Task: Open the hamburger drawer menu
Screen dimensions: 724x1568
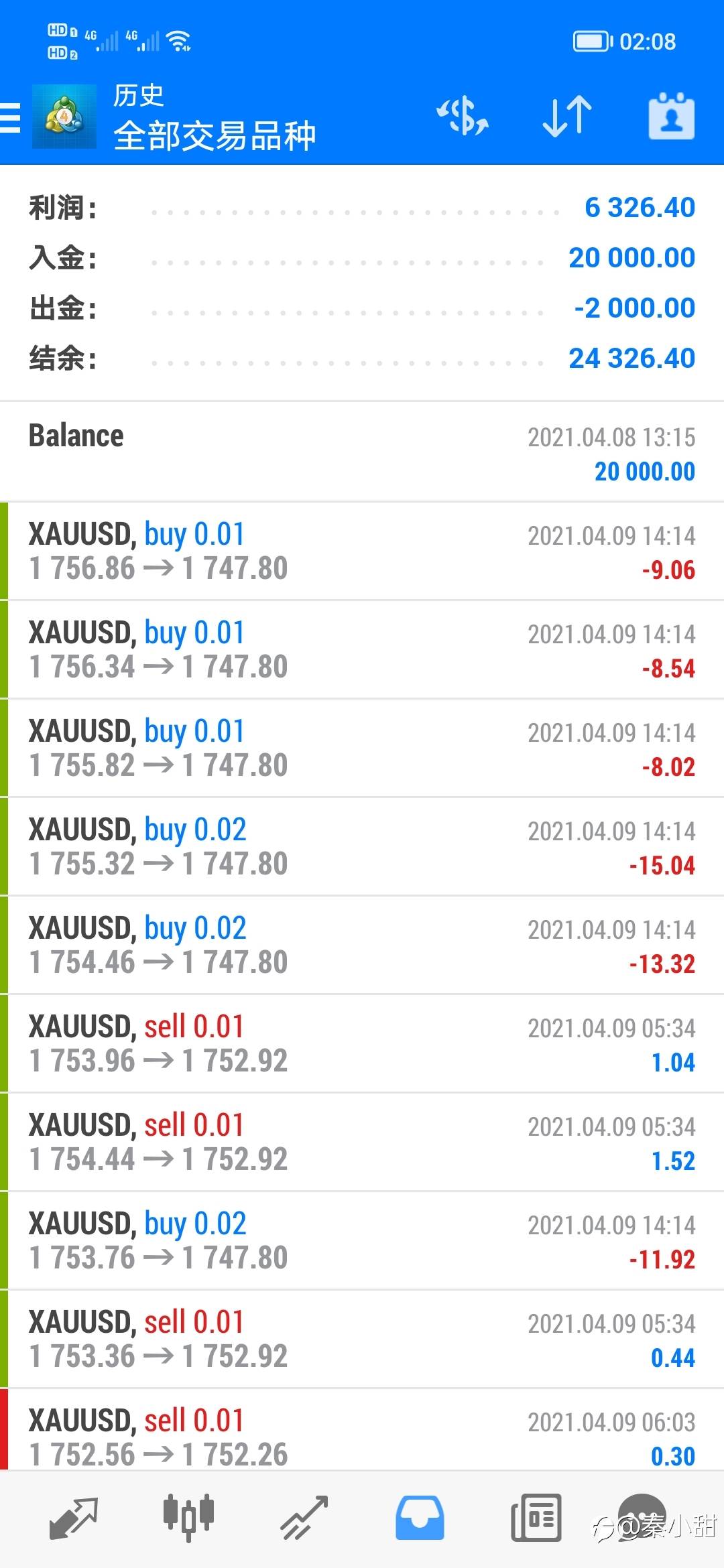Action: coord(11,118)
